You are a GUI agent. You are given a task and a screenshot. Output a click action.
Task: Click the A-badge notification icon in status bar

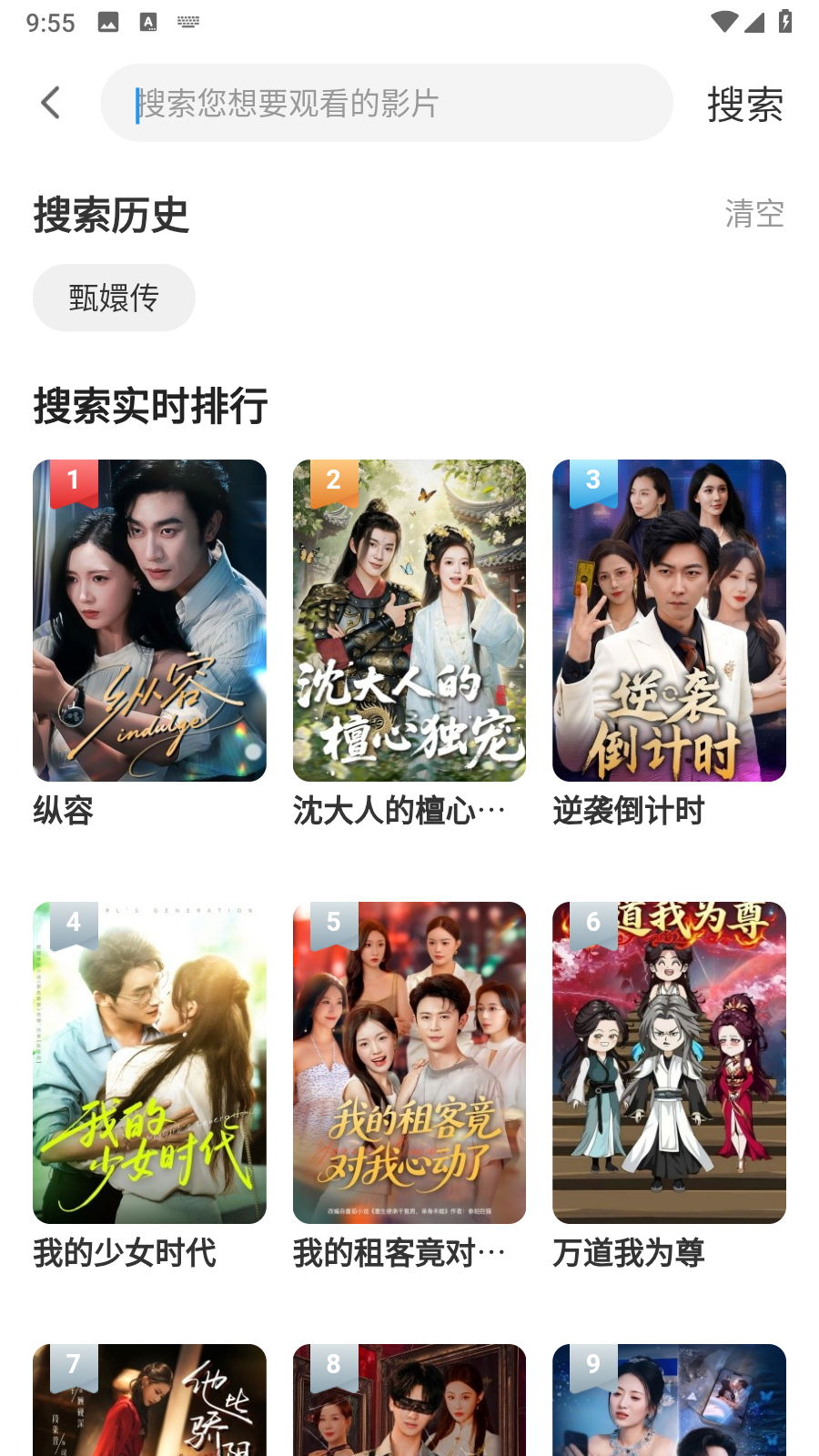click(147, 22)
